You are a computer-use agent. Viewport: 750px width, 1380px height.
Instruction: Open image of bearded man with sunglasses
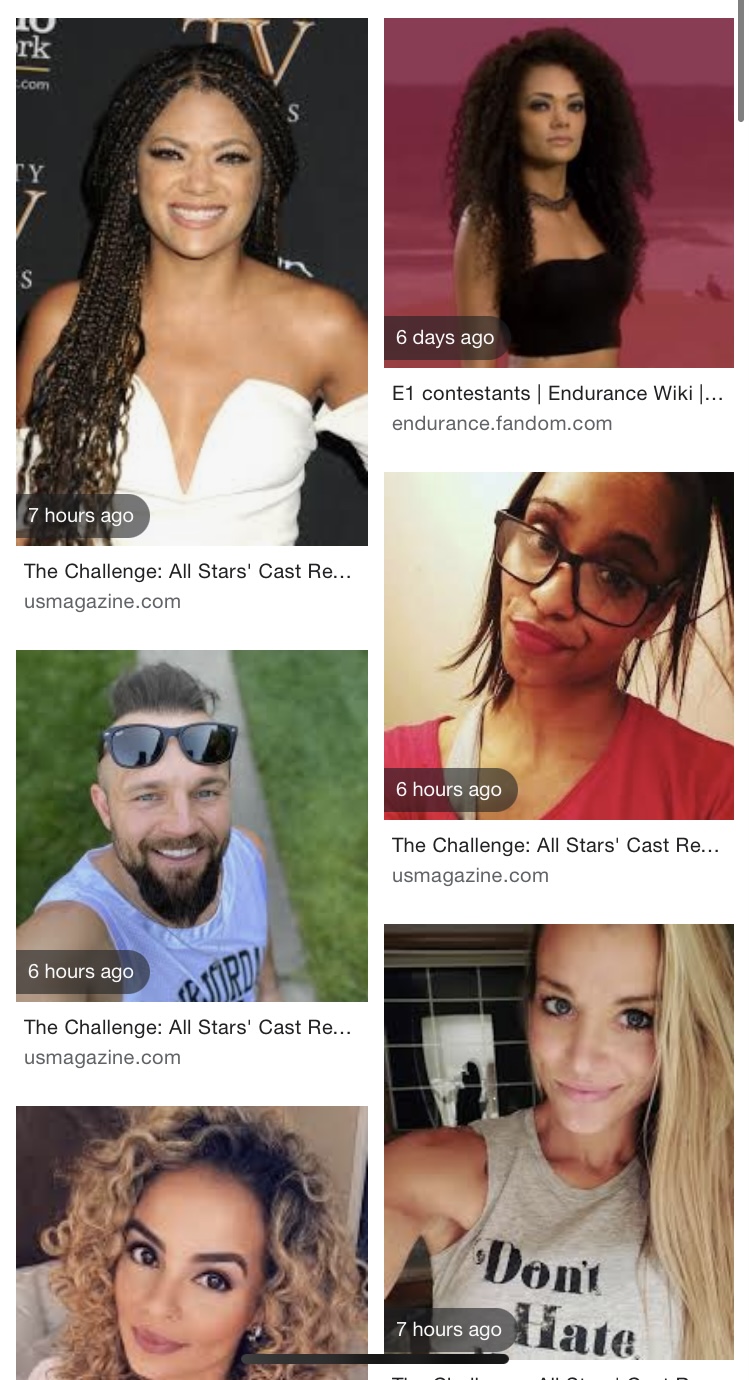(x=192, y=826)
